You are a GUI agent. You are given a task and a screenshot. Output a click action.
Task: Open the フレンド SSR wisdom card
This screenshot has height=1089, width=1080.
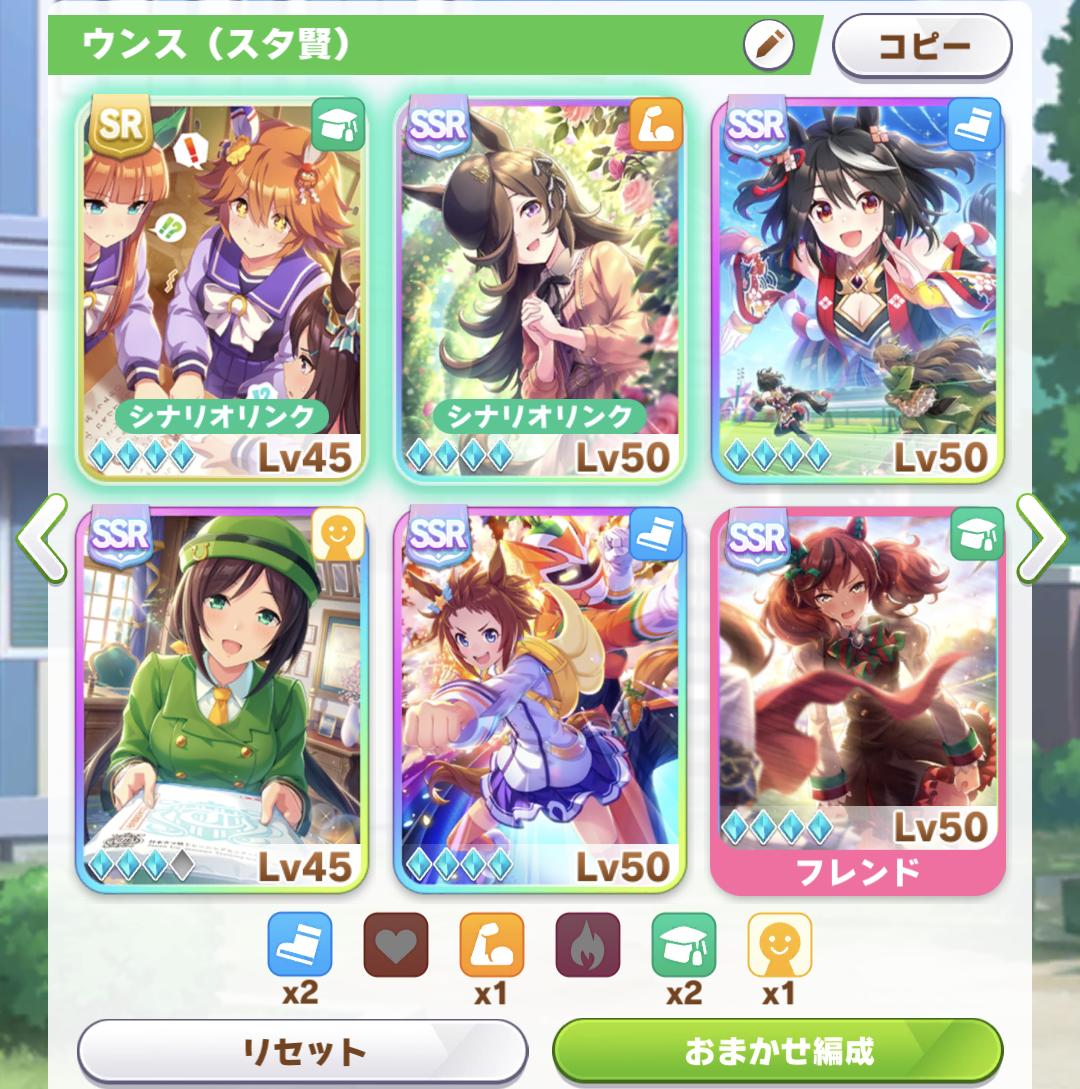click(857, 699)
